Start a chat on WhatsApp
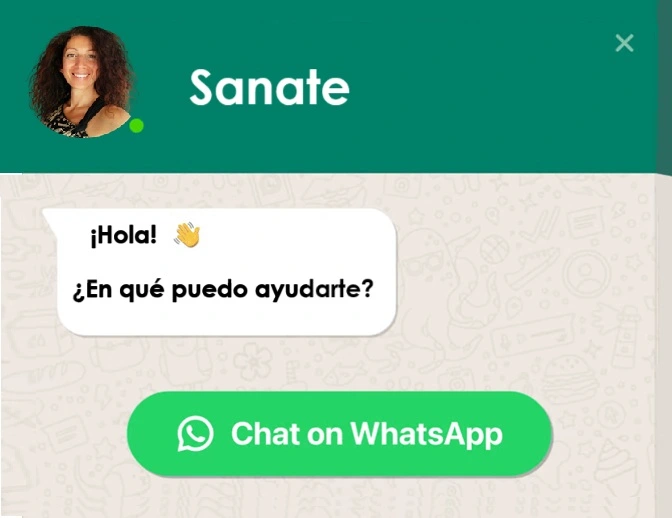Screen dimensions: 672x518 [339, 434]
